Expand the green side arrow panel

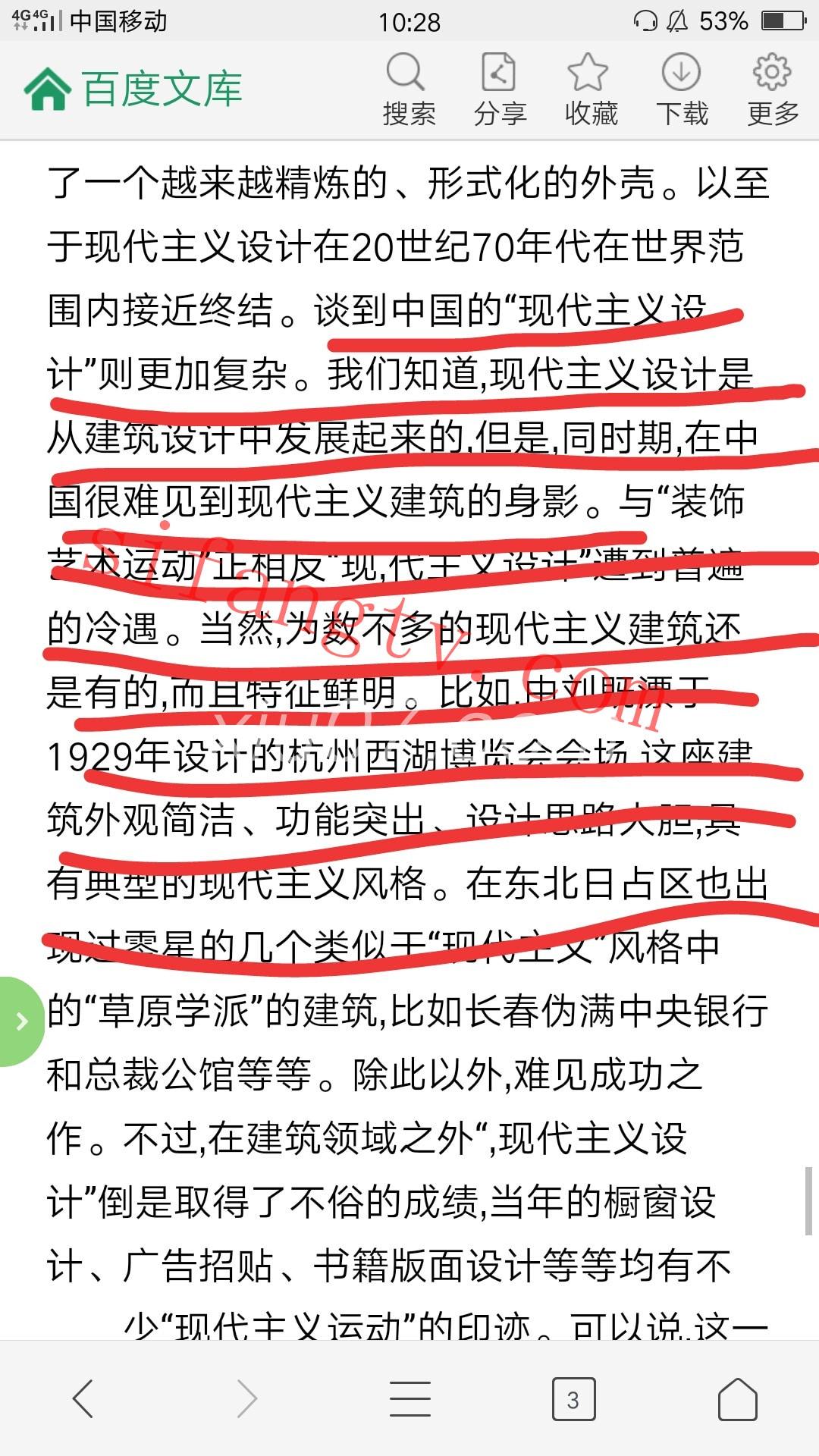coord(21,1021)
